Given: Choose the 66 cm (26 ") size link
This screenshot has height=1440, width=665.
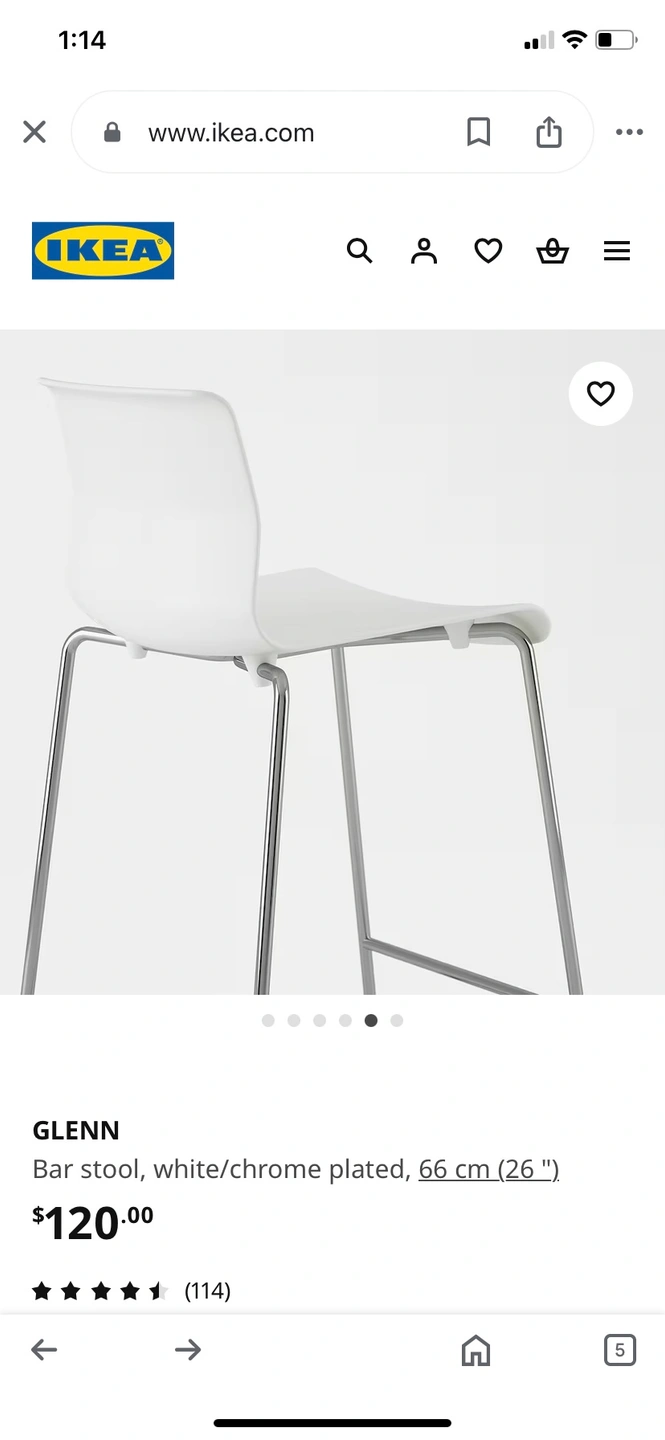Looking at the screenshot, I should (x=488, y=1169).
